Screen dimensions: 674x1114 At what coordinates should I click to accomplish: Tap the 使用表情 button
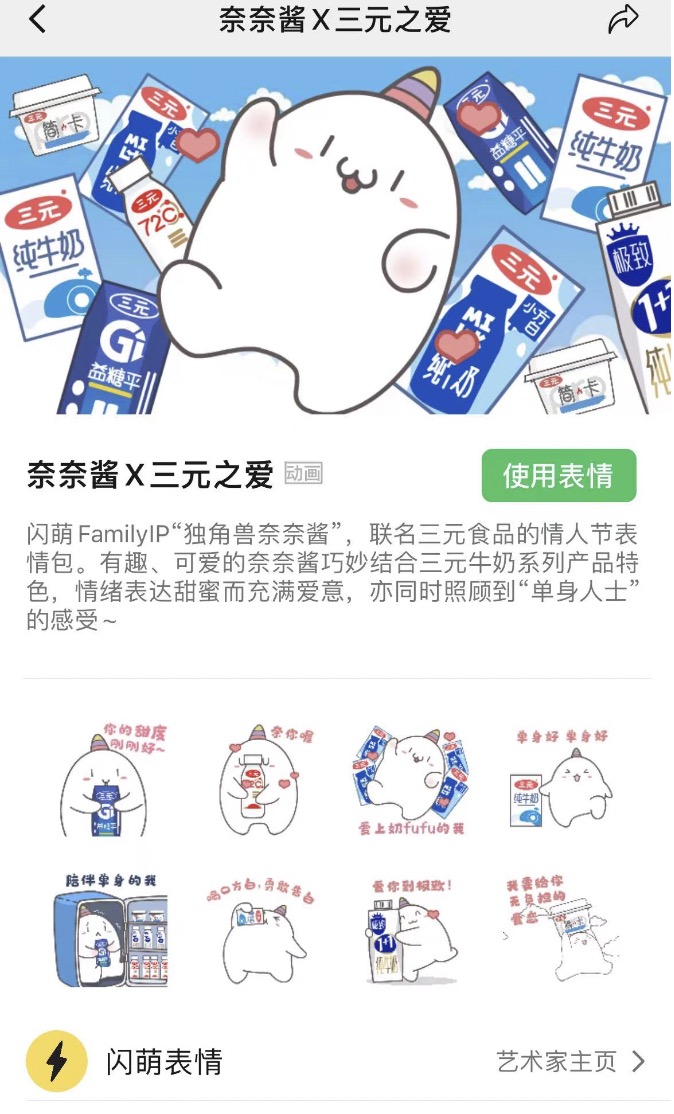pos(558,475)
